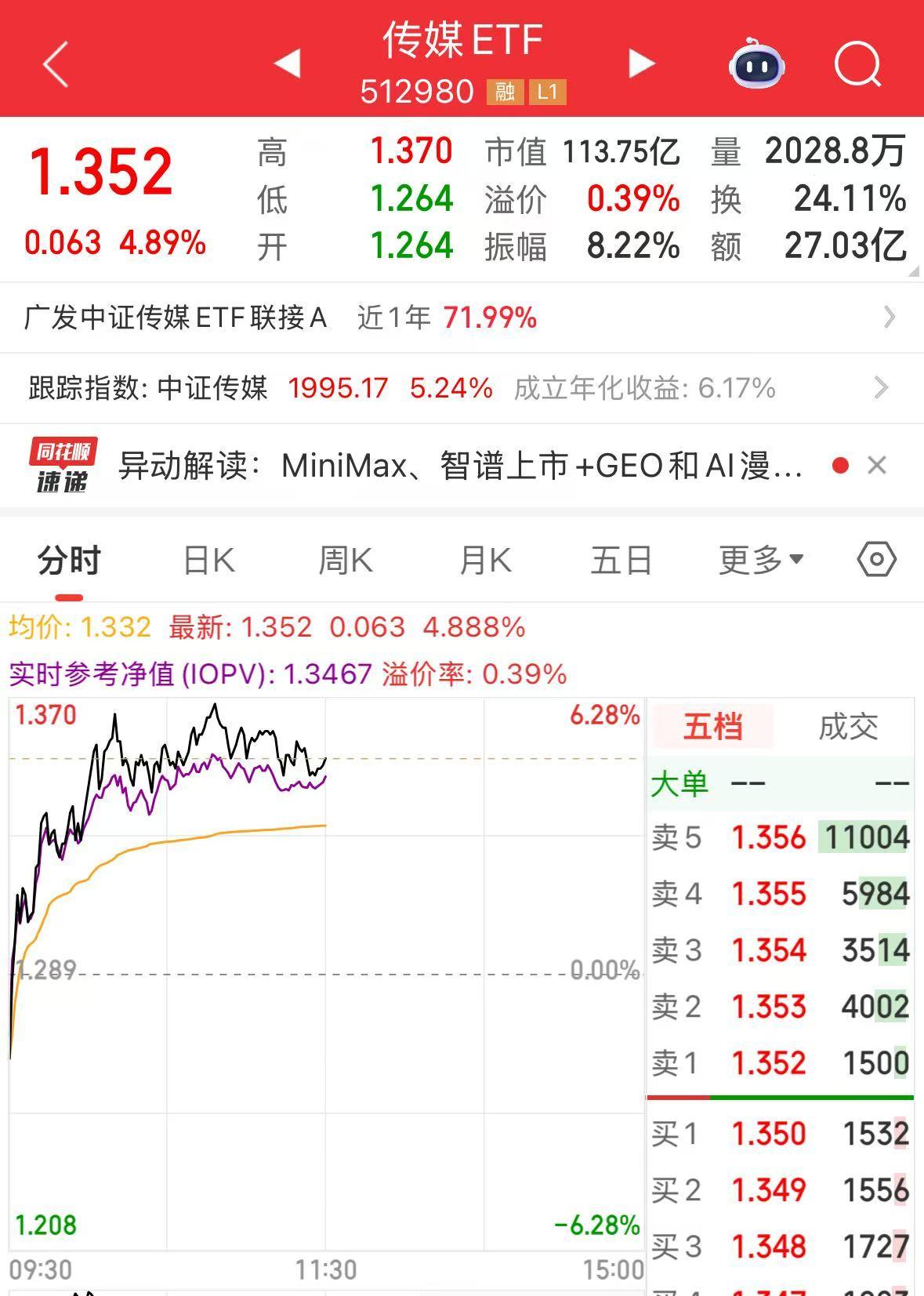924x1296 pixels.
Task: Select the 分时 chart tab
Action: click(69, 561)
